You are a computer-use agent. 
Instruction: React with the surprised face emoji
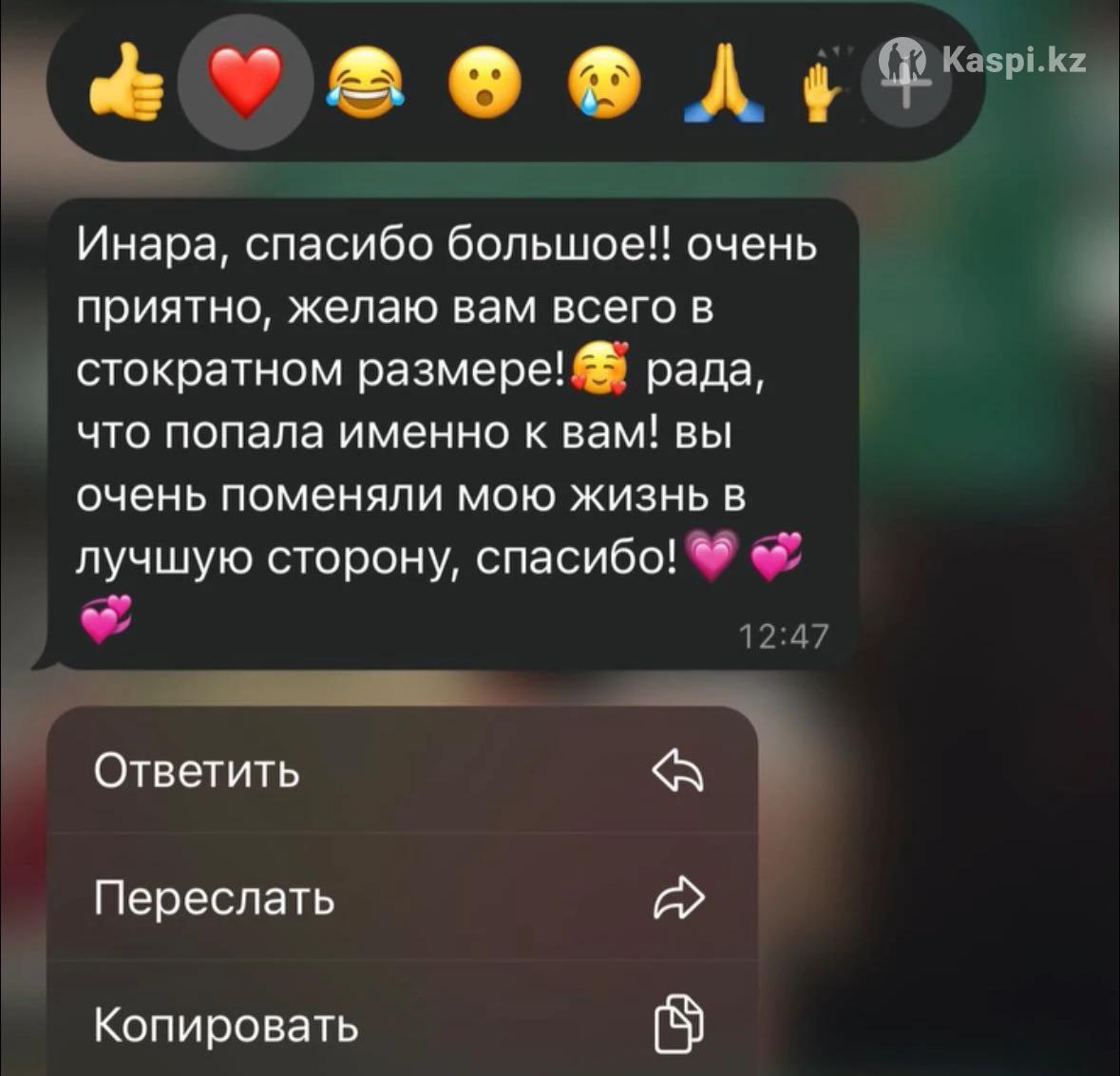click(x=484, y=85)
